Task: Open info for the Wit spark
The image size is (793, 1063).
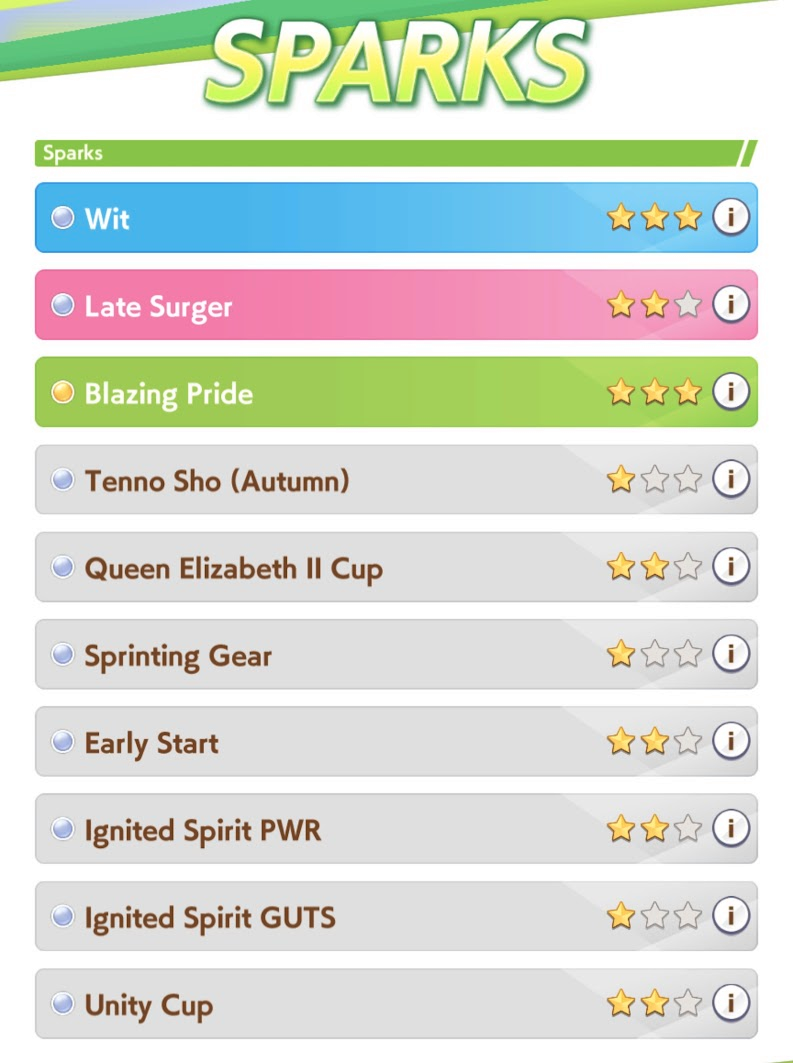Action: pos(731,218)
